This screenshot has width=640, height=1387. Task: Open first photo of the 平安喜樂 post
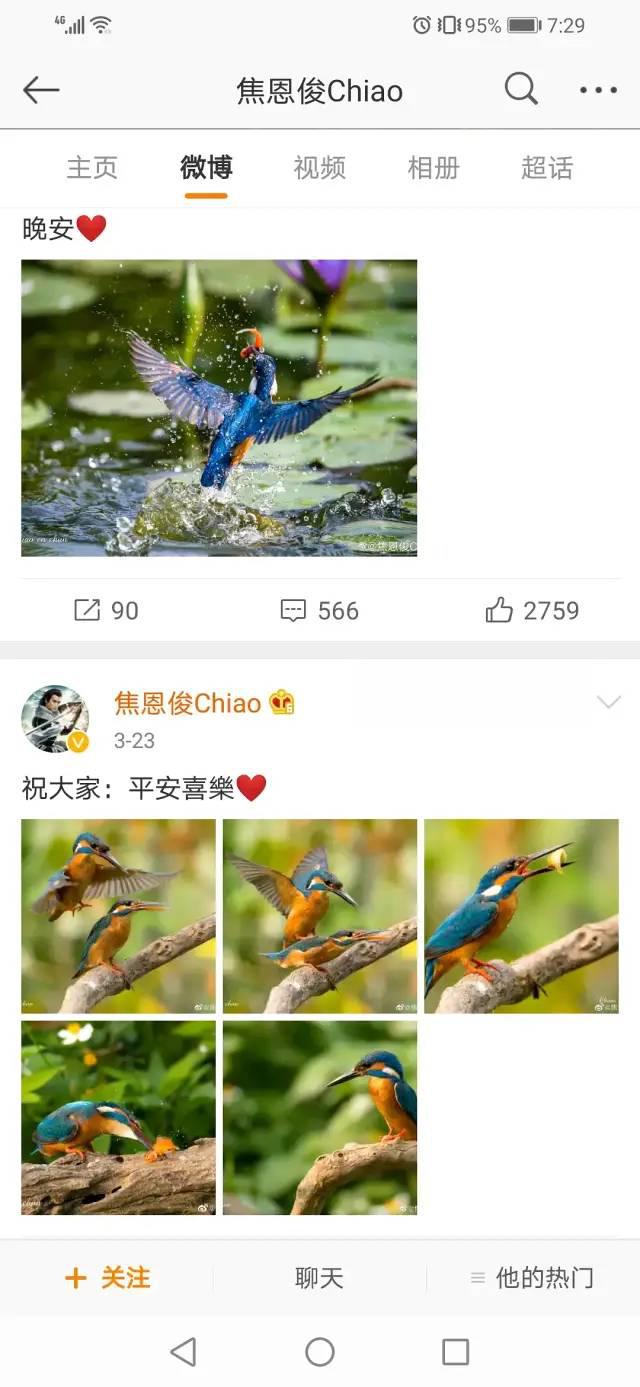(x=118, y=916)
